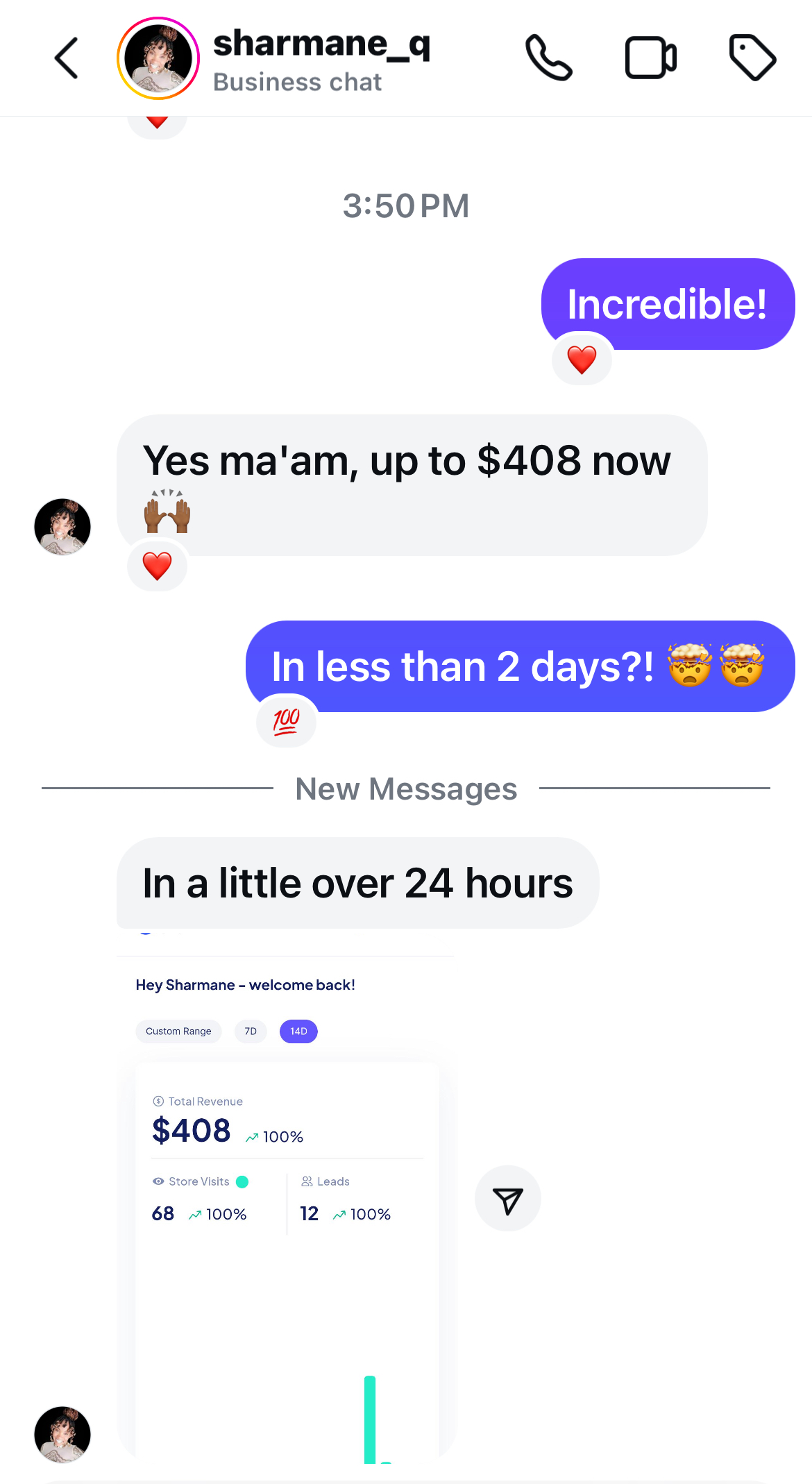Start a voice call with sharmane_q

548,58
